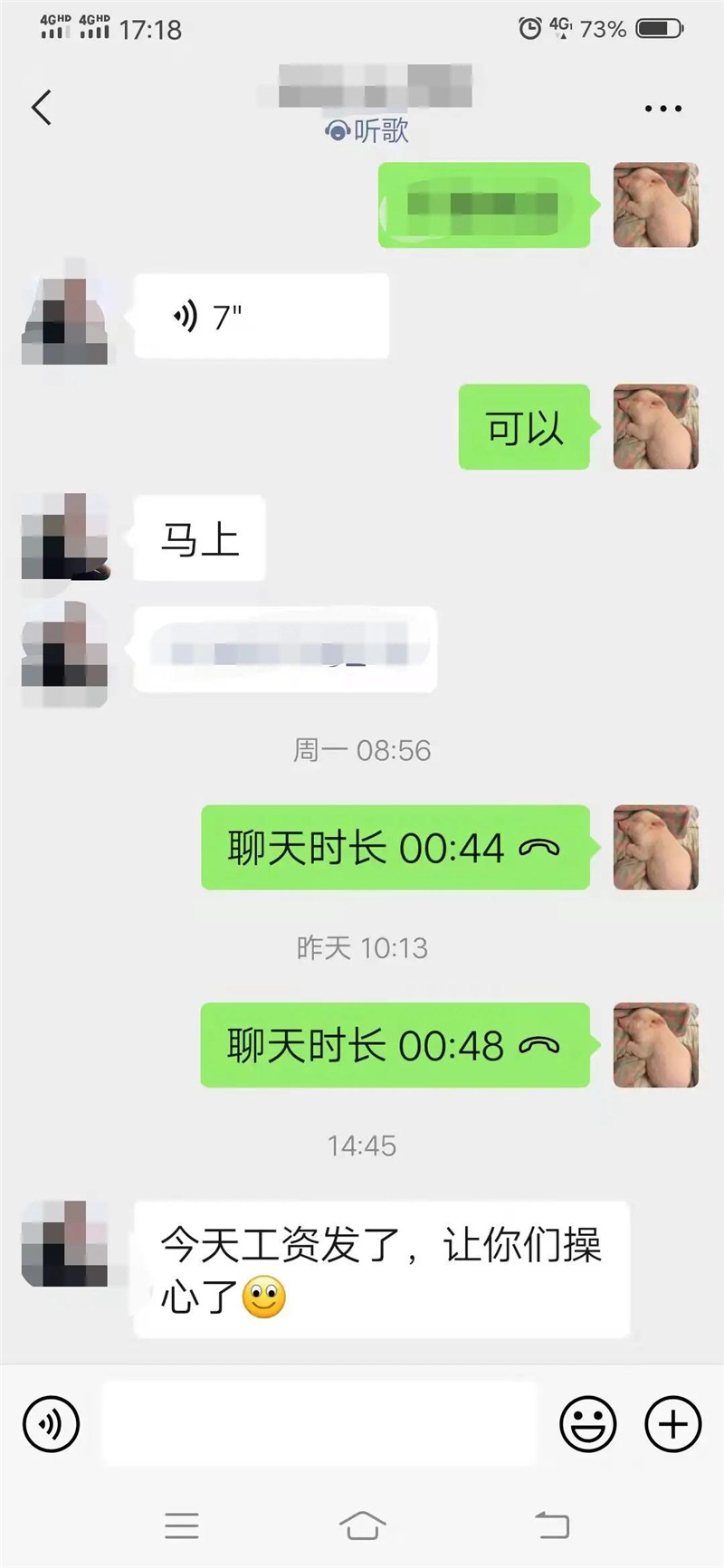
Task: Play the 7-second voice message
Action: coord(261,317)
